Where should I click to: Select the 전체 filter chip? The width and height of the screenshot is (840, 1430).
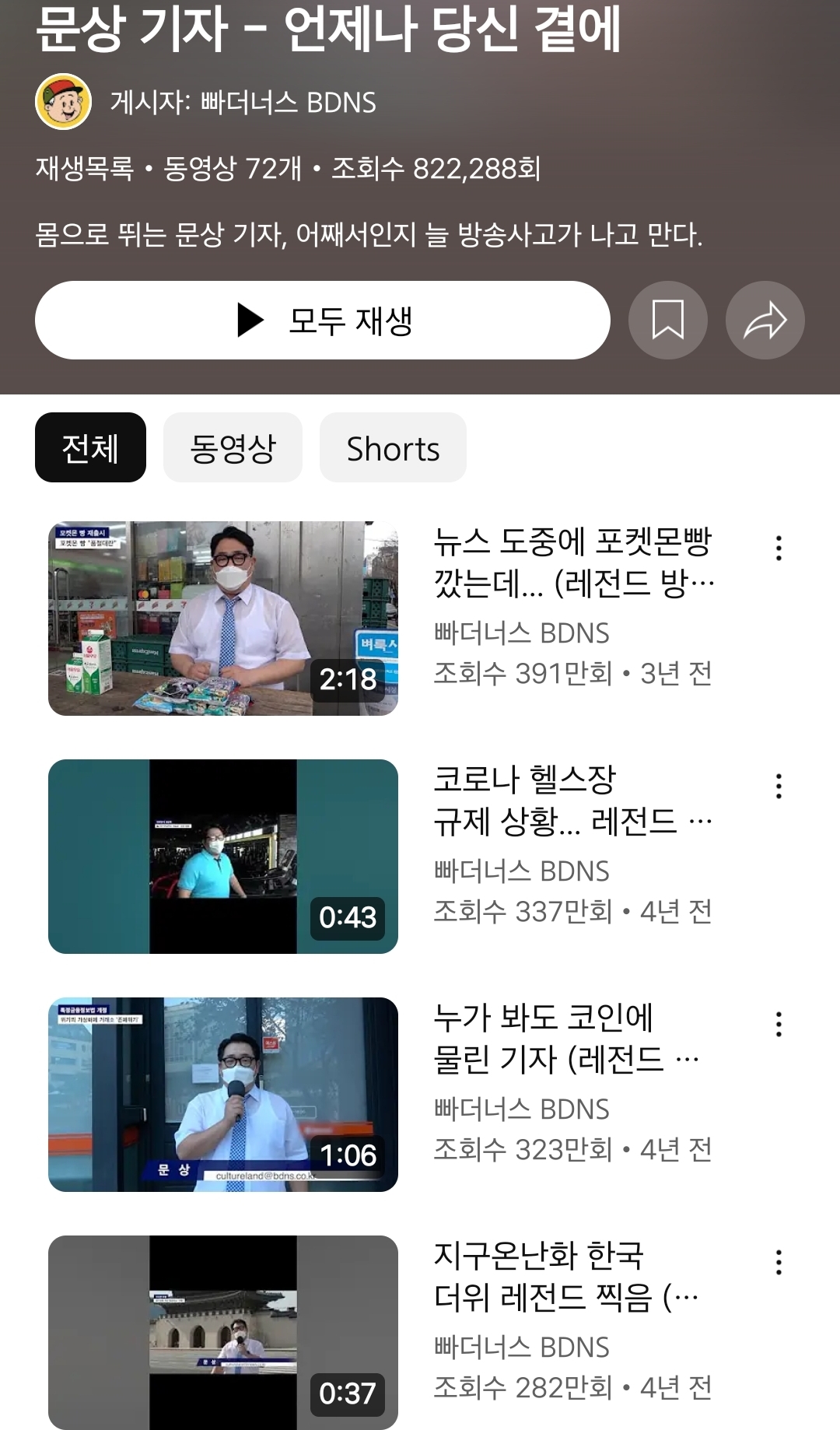click(x=90, y=447)
